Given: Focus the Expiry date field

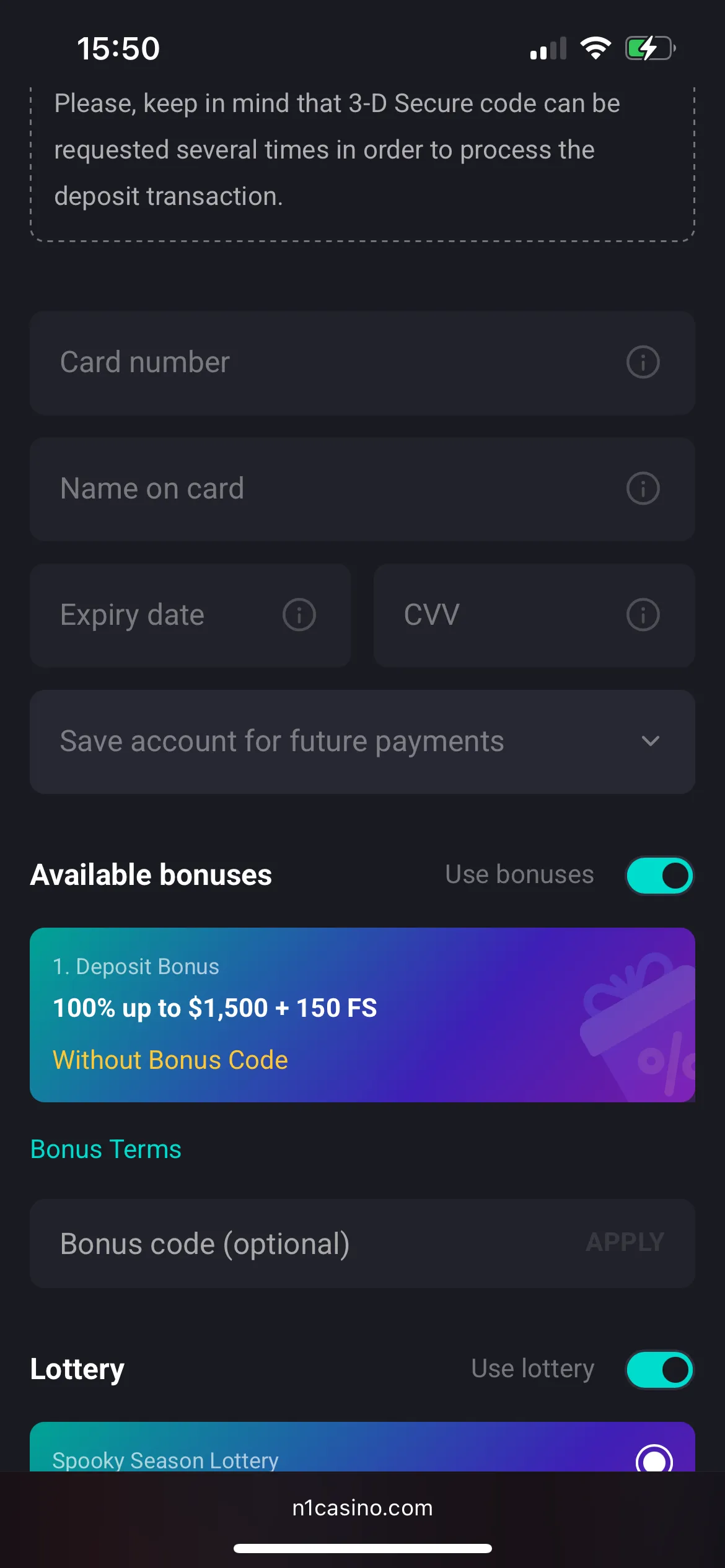Looking at the screenshot, I should [161, 616].
